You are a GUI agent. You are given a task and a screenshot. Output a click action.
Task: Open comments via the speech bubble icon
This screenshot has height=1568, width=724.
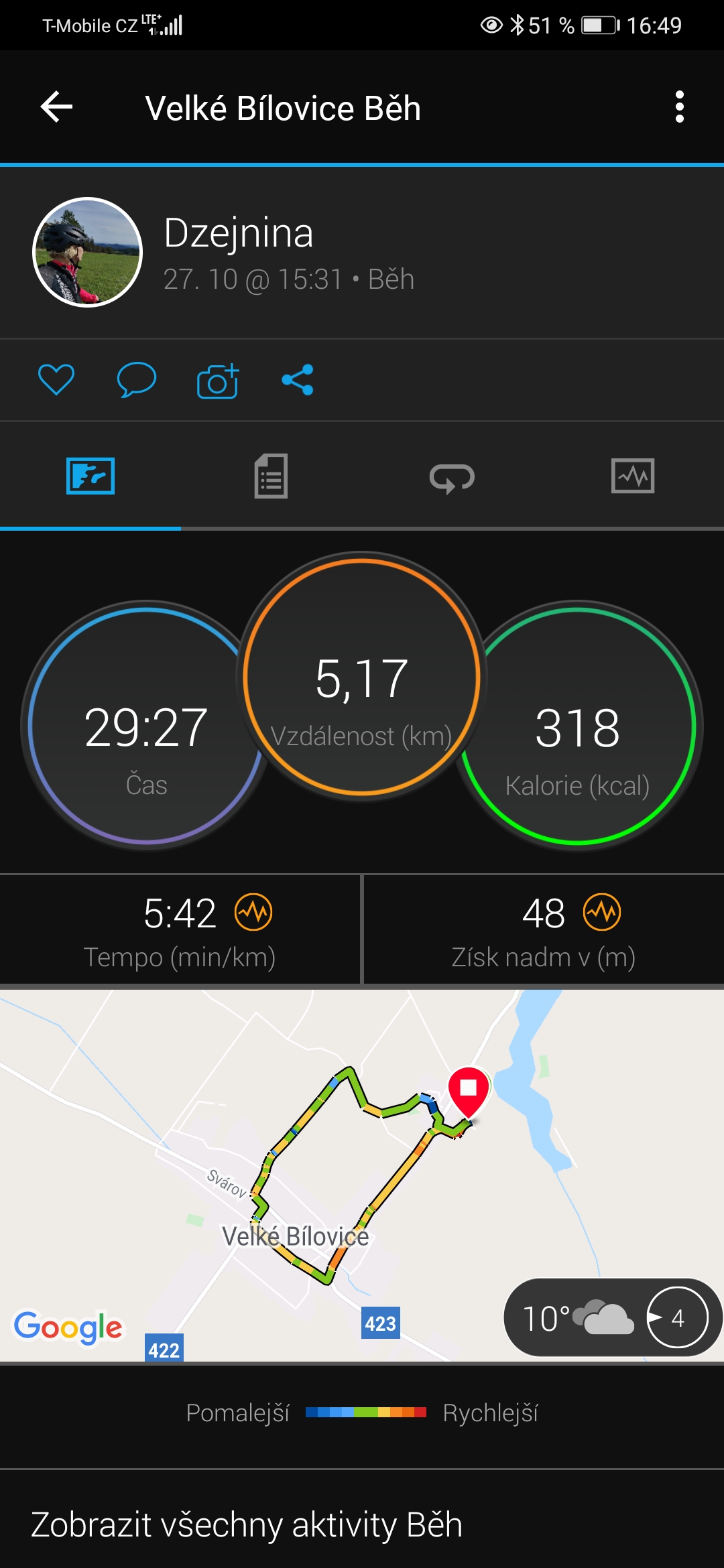coord(137,380)
